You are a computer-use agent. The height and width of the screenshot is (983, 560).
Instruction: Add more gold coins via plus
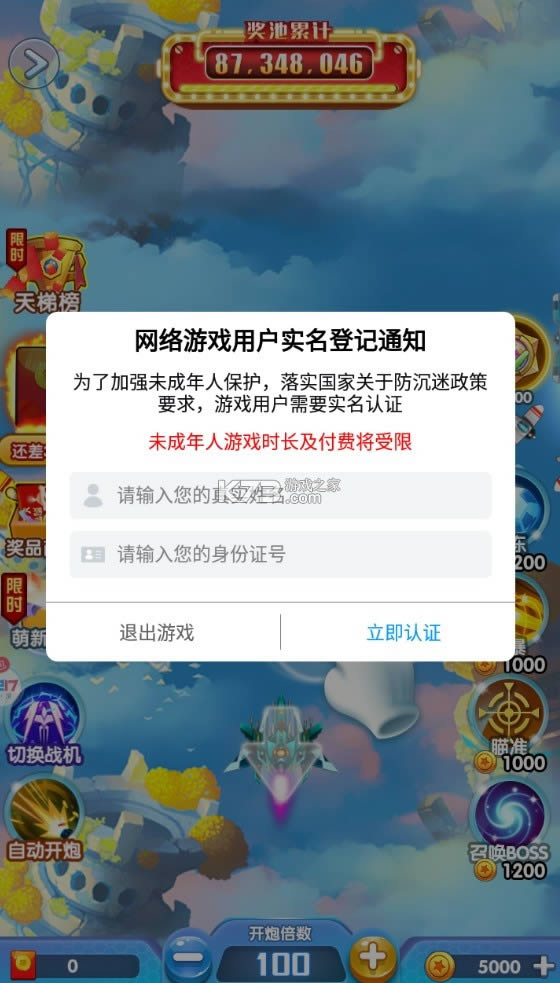click(x=543, y=966)
